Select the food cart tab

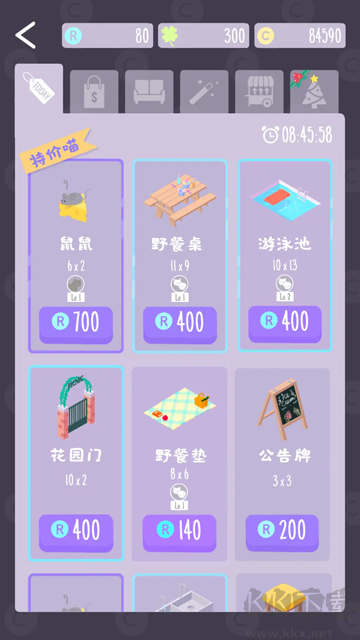tap(259, 91)
